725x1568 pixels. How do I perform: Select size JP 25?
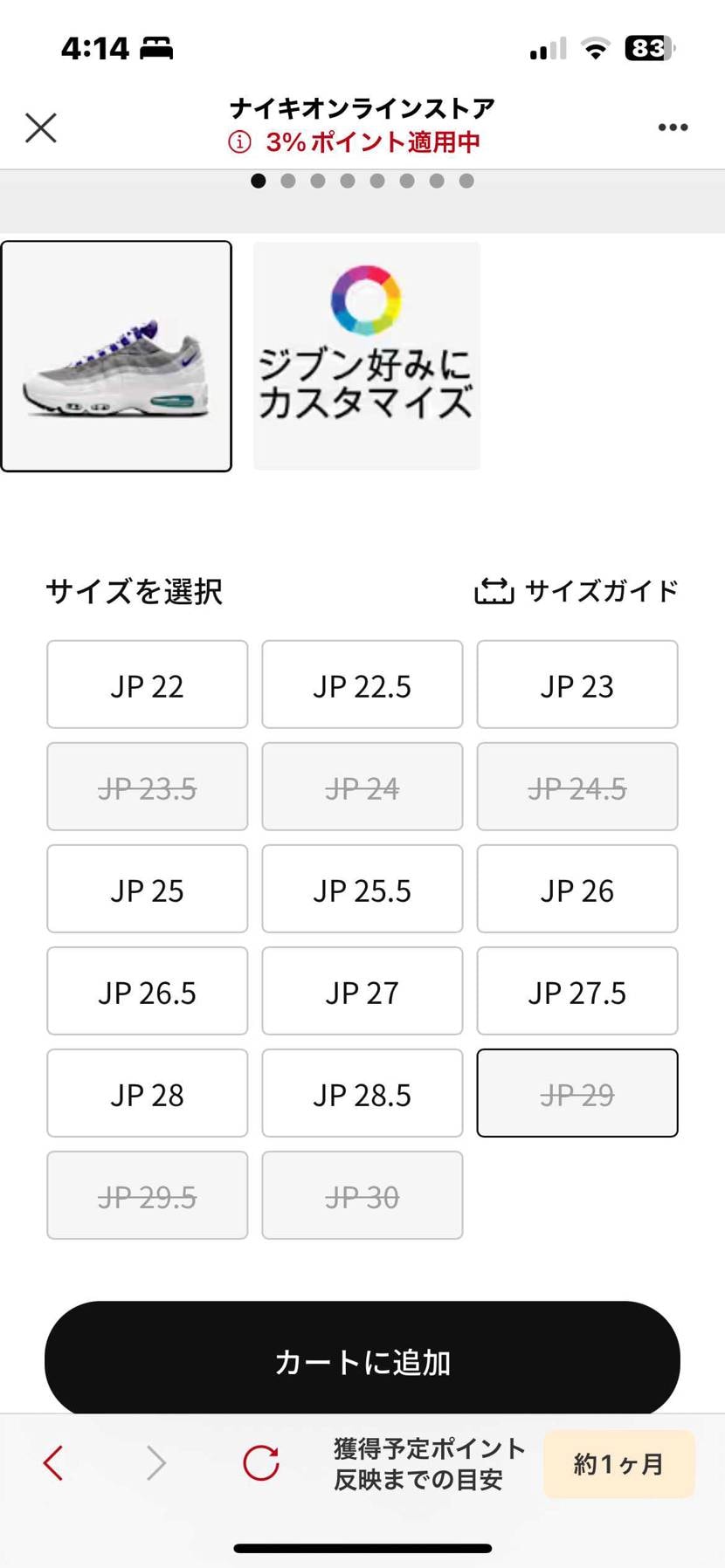point(147,889)
